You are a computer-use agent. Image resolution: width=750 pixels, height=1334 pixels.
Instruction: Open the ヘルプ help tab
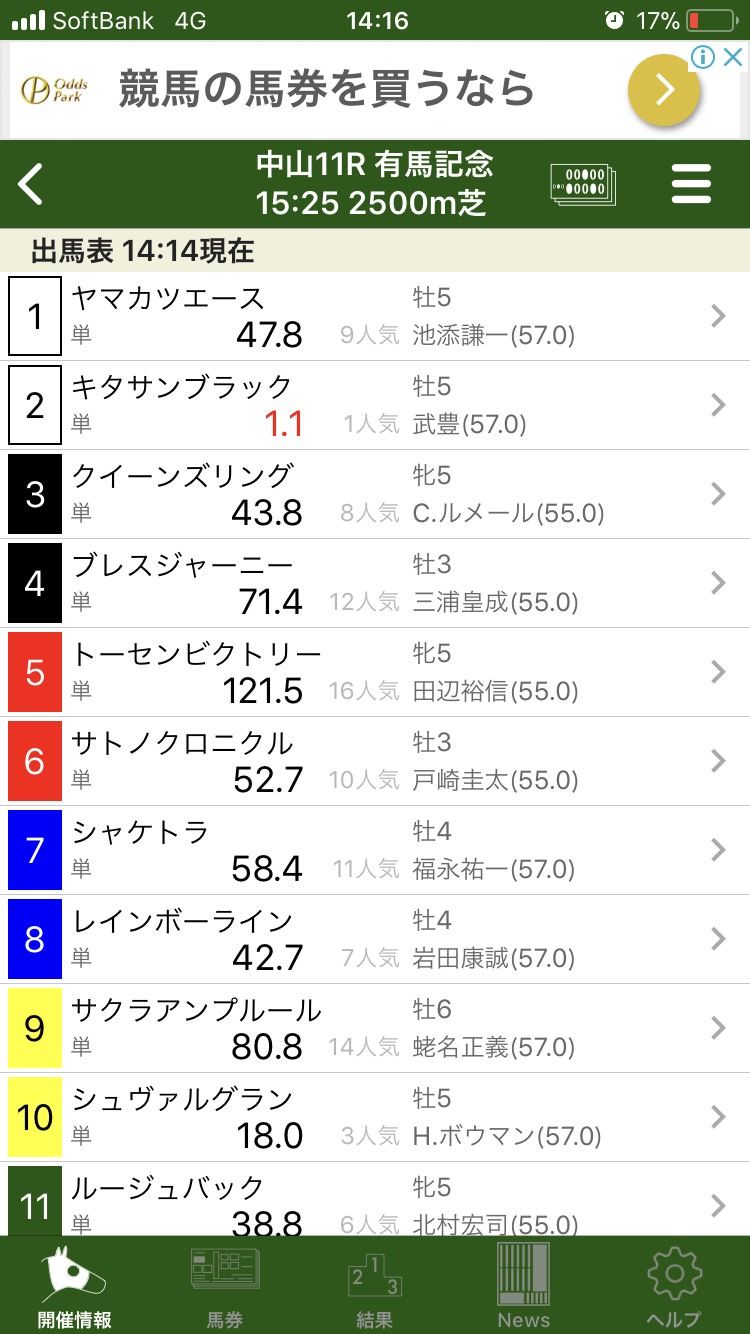coord(674,1286)
